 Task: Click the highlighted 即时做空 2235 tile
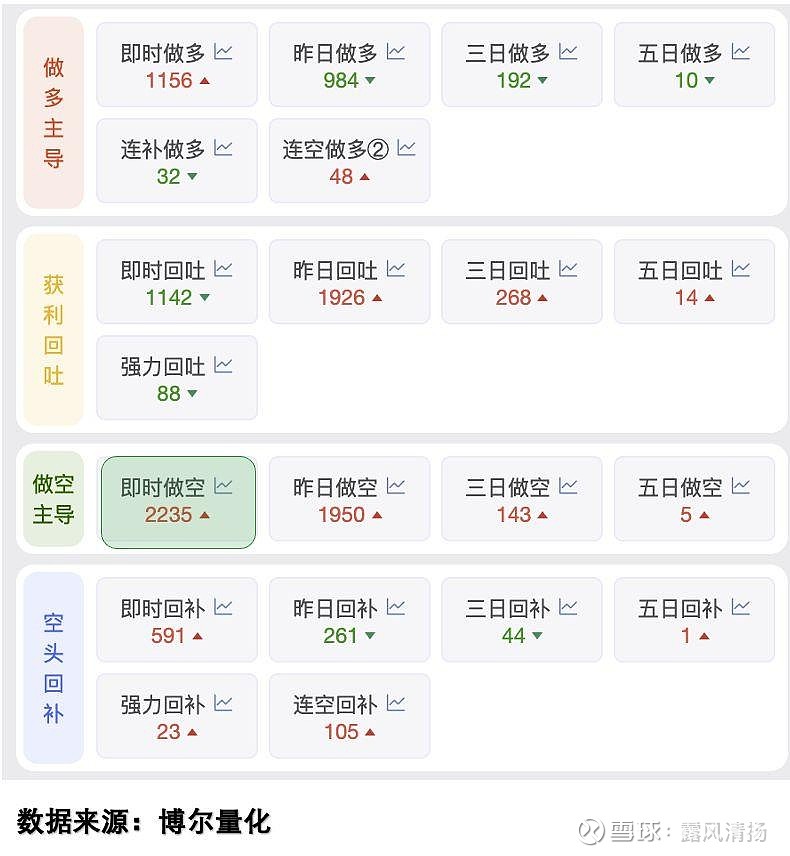(x=177, y=501)
